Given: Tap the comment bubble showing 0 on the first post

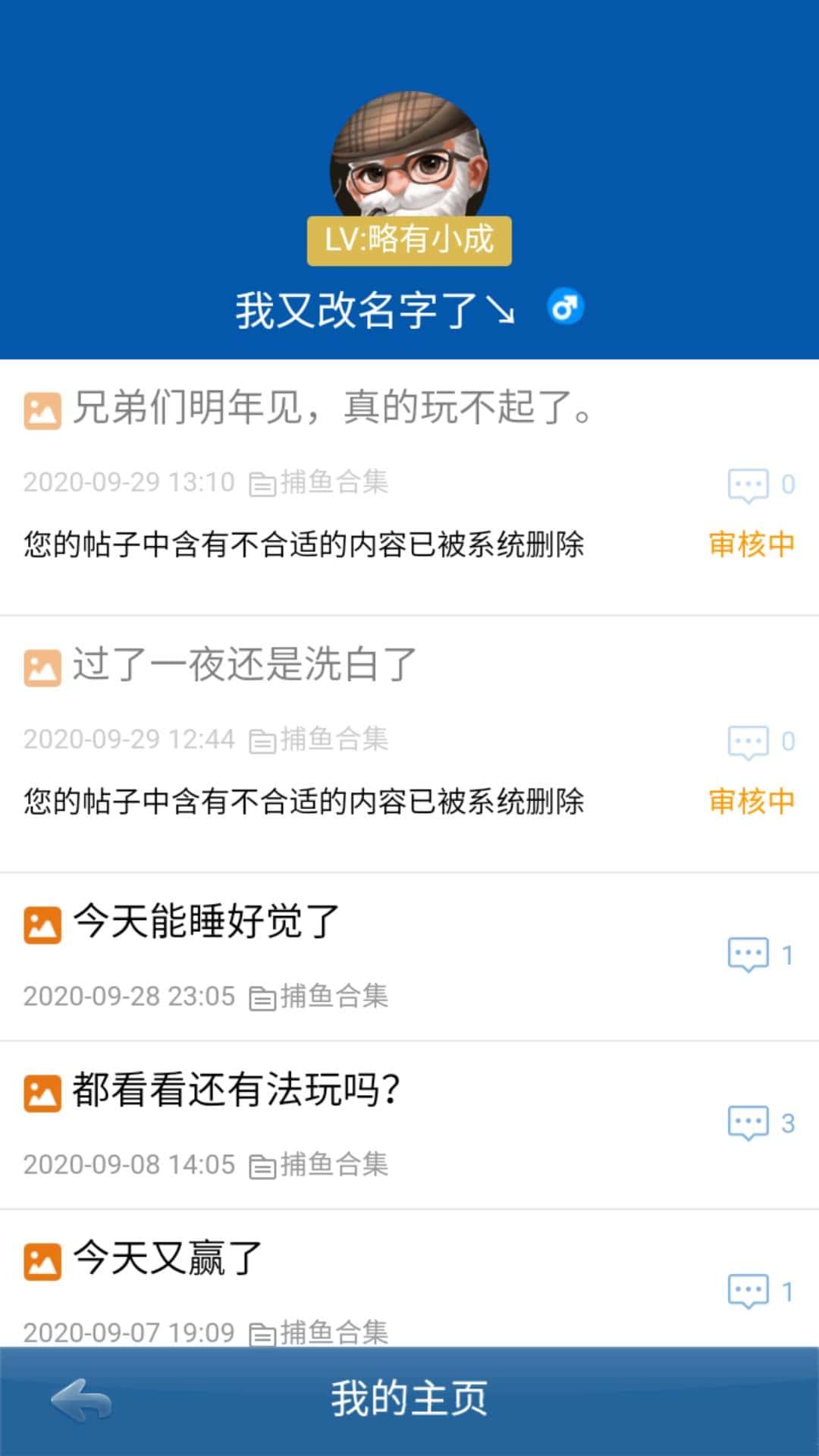Looking at the screenshot, I should (750, 484).
